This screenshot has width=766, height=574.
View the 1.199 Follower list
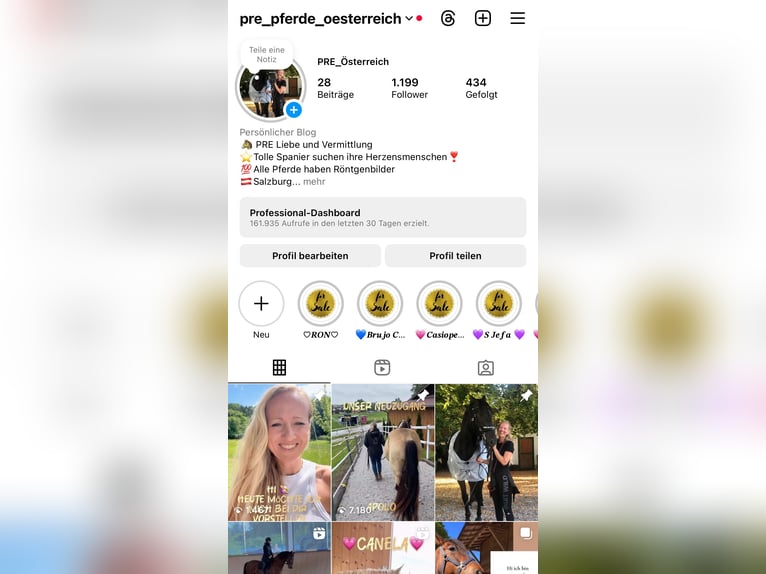[x=409, y=88]
